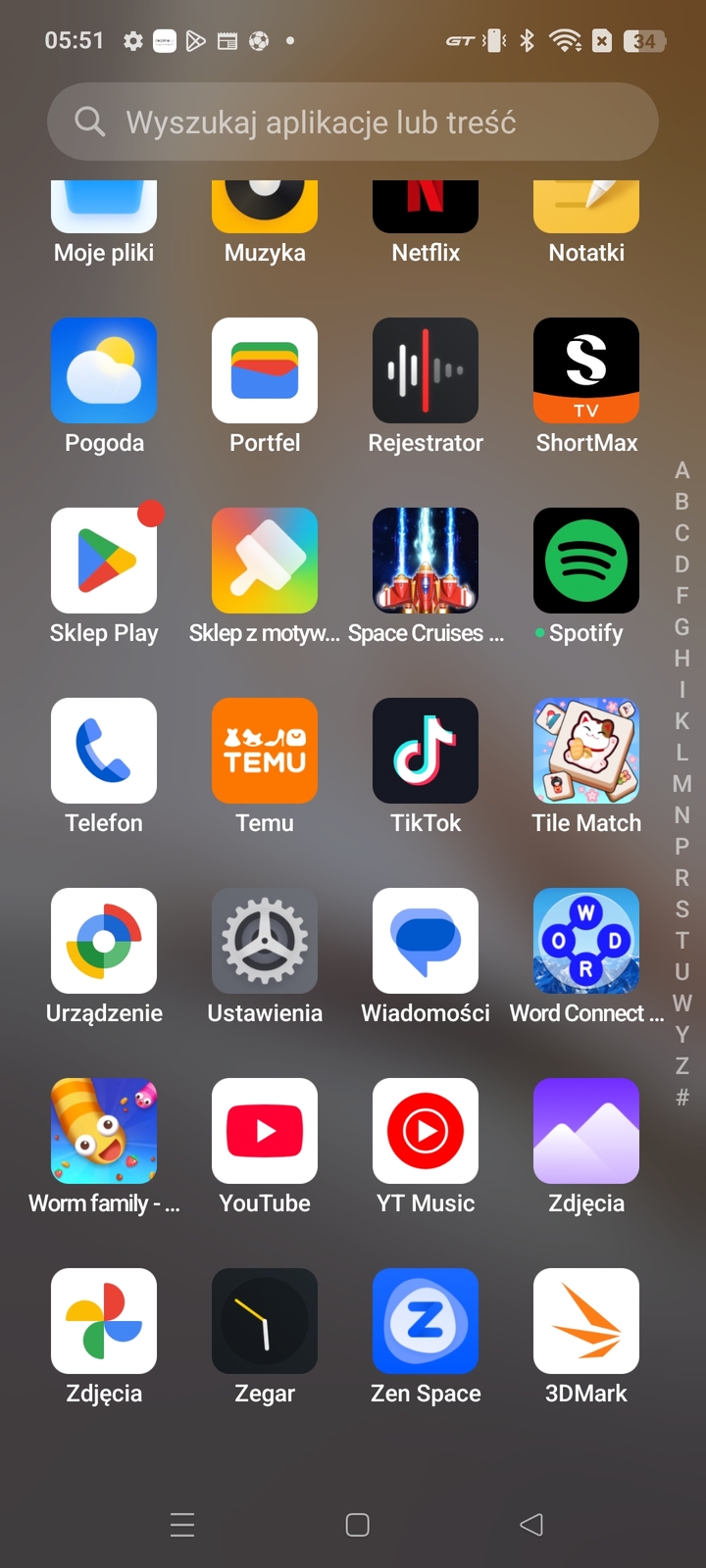
Task: Launch the Temu shopping app
Action: click(265, 751)
